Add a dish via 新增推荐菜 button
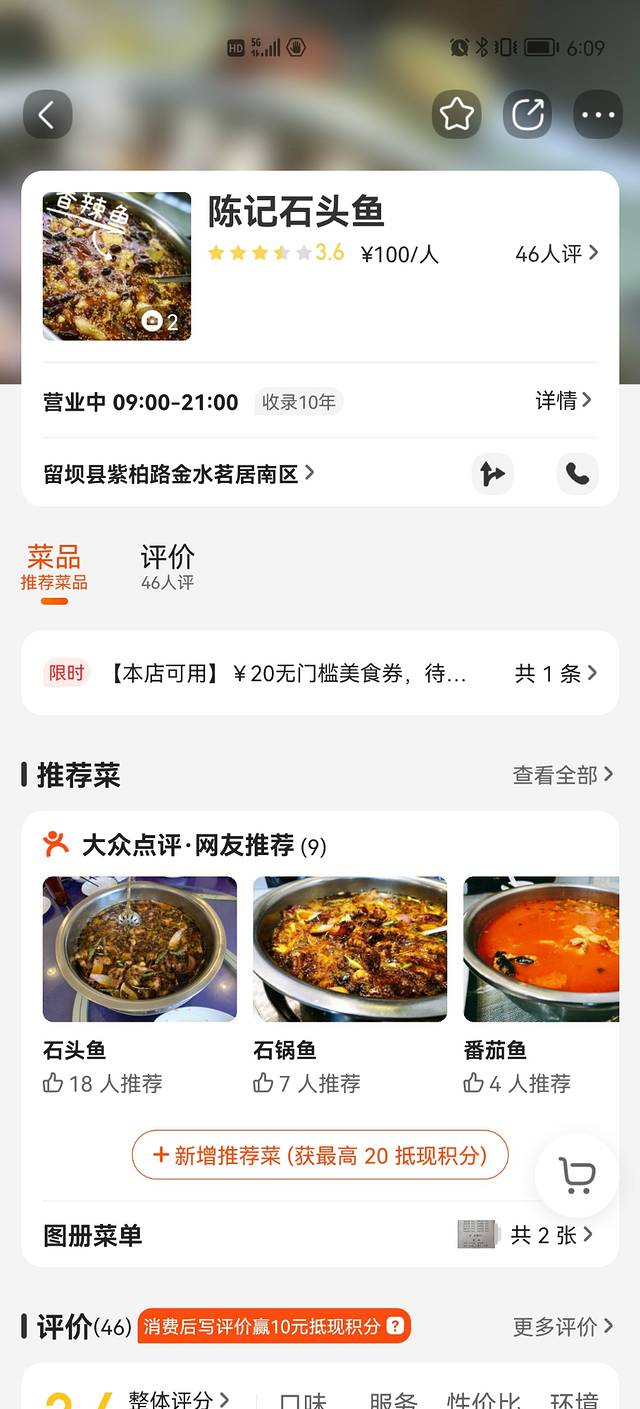640x1409 pixels. coord(320,1156)
